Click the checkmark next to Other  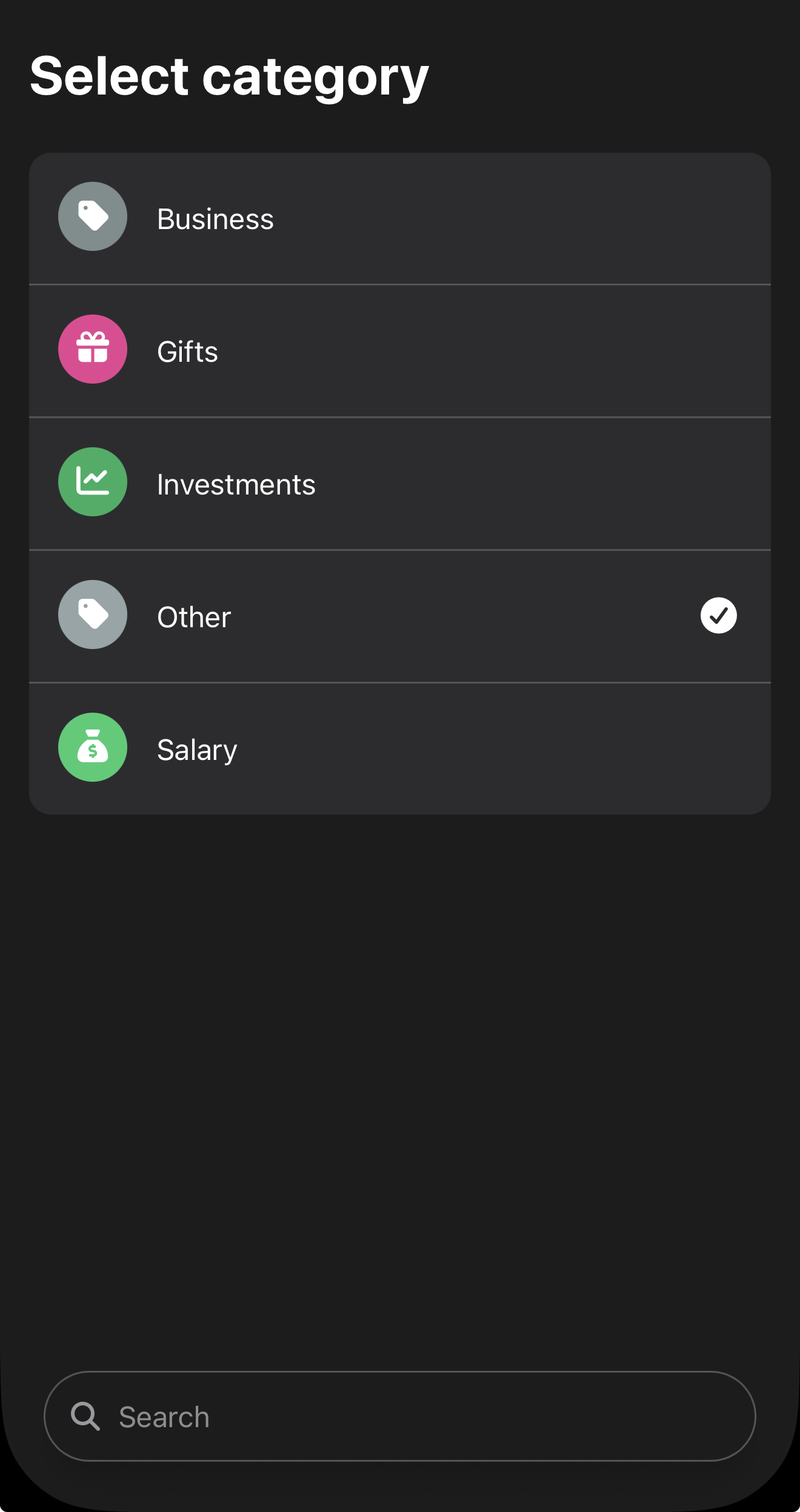(718, 616)
